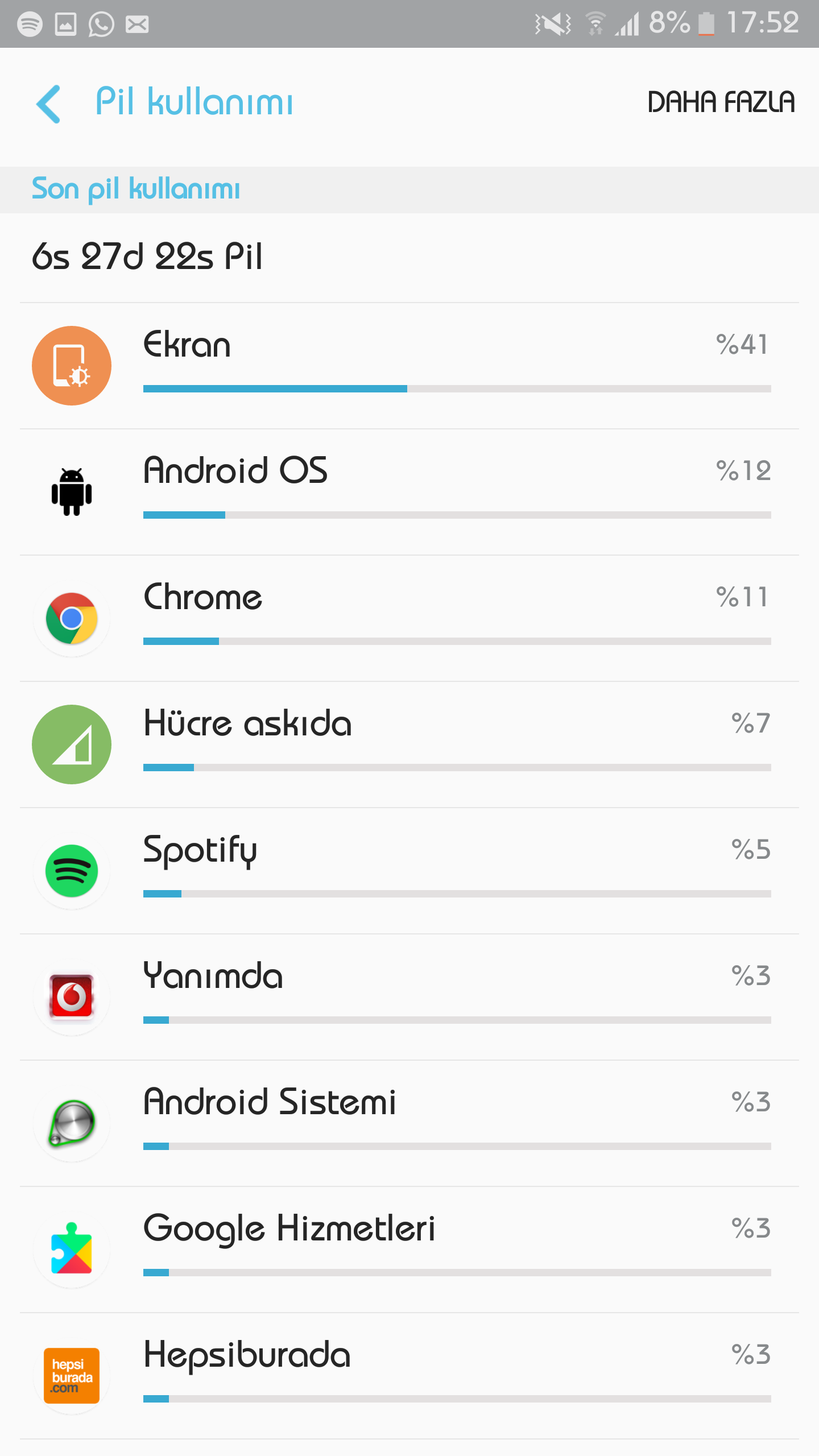
Task: Select the Hücre askıda entry
Action: click(409, 744)
